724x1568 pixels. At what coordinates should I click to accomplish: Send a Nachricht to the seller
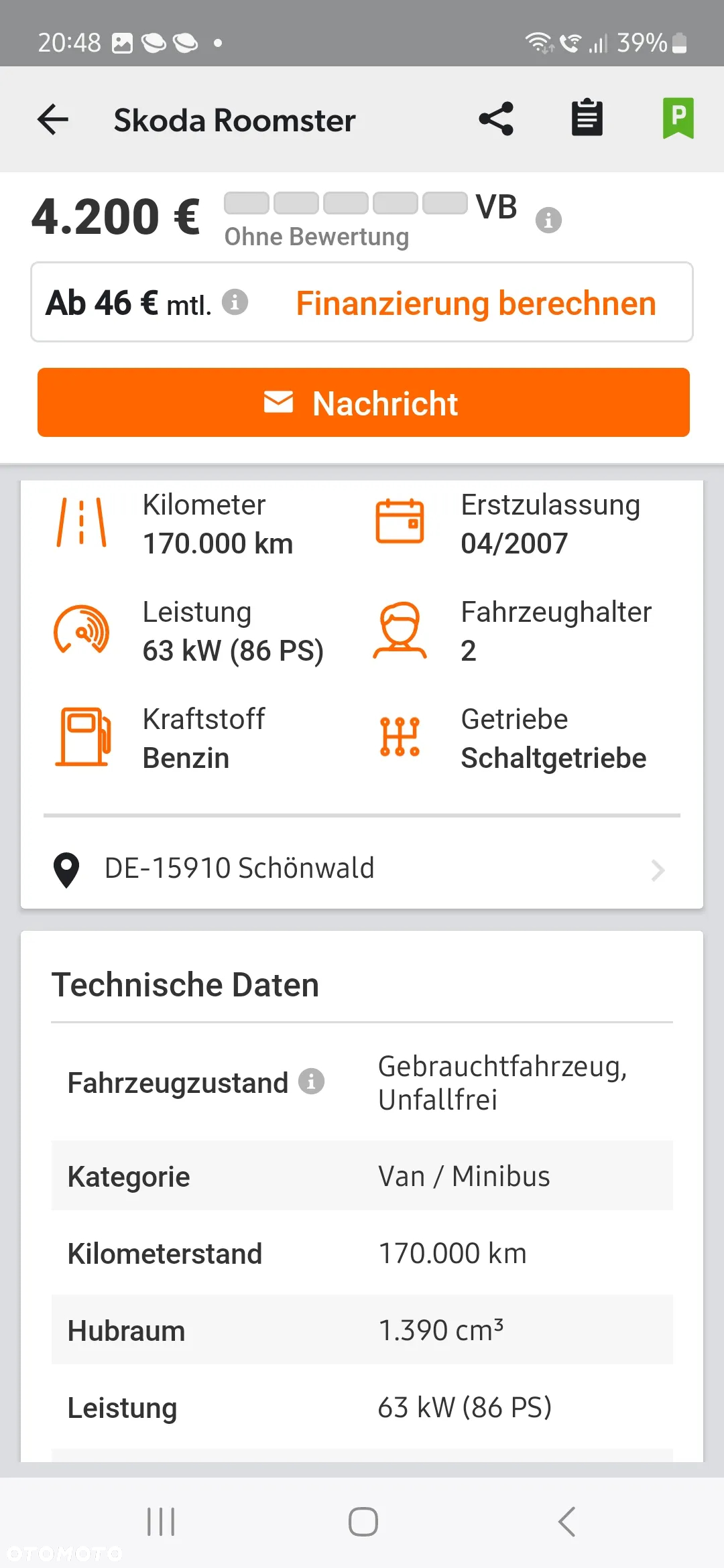point(363,403)
